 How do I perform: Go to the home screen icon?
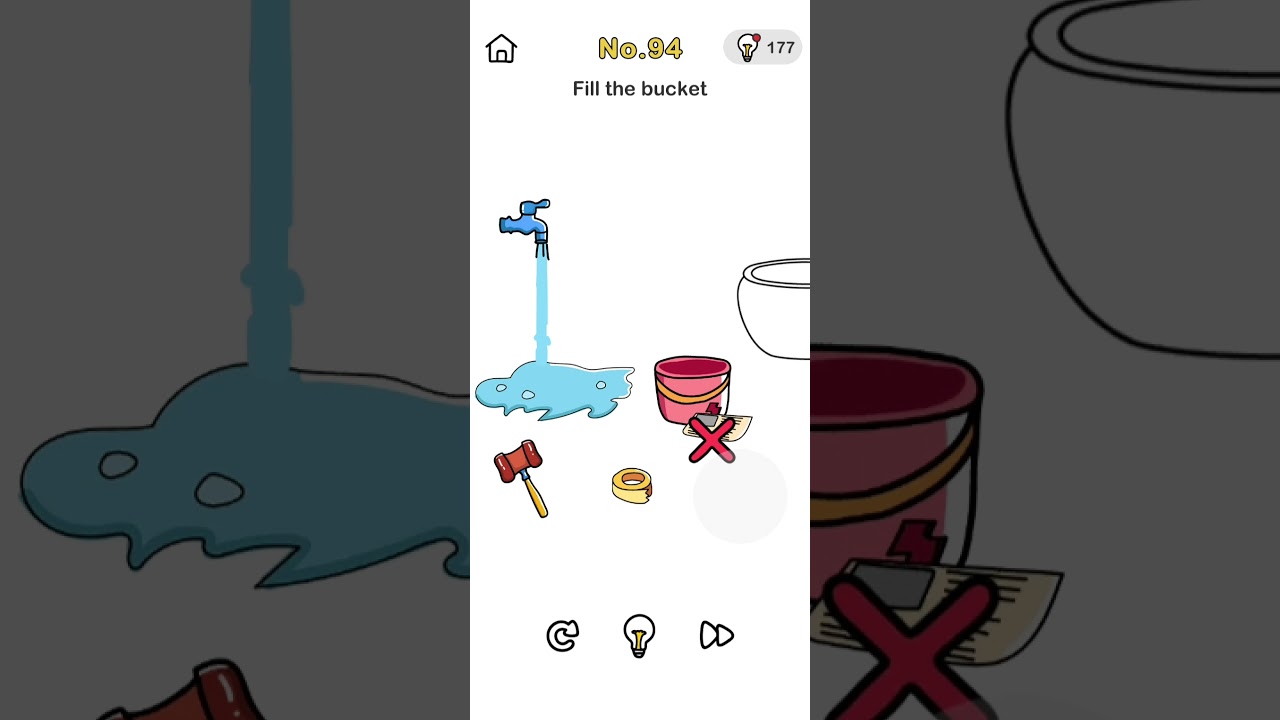tap(501, 49)
